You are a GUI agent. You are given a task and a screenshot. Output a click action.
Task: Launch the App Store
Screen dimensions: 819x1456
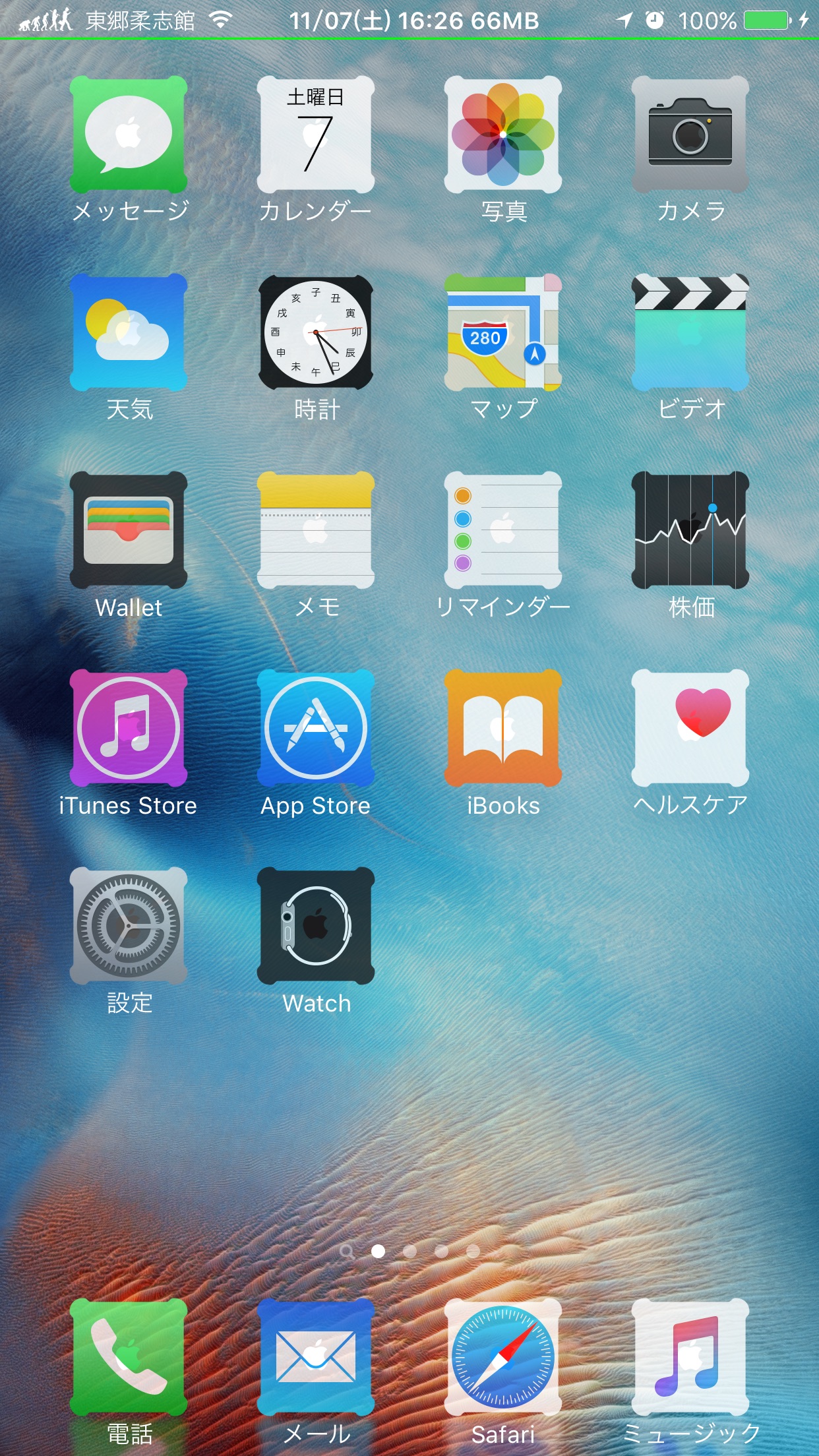click(x=316, y=728)
